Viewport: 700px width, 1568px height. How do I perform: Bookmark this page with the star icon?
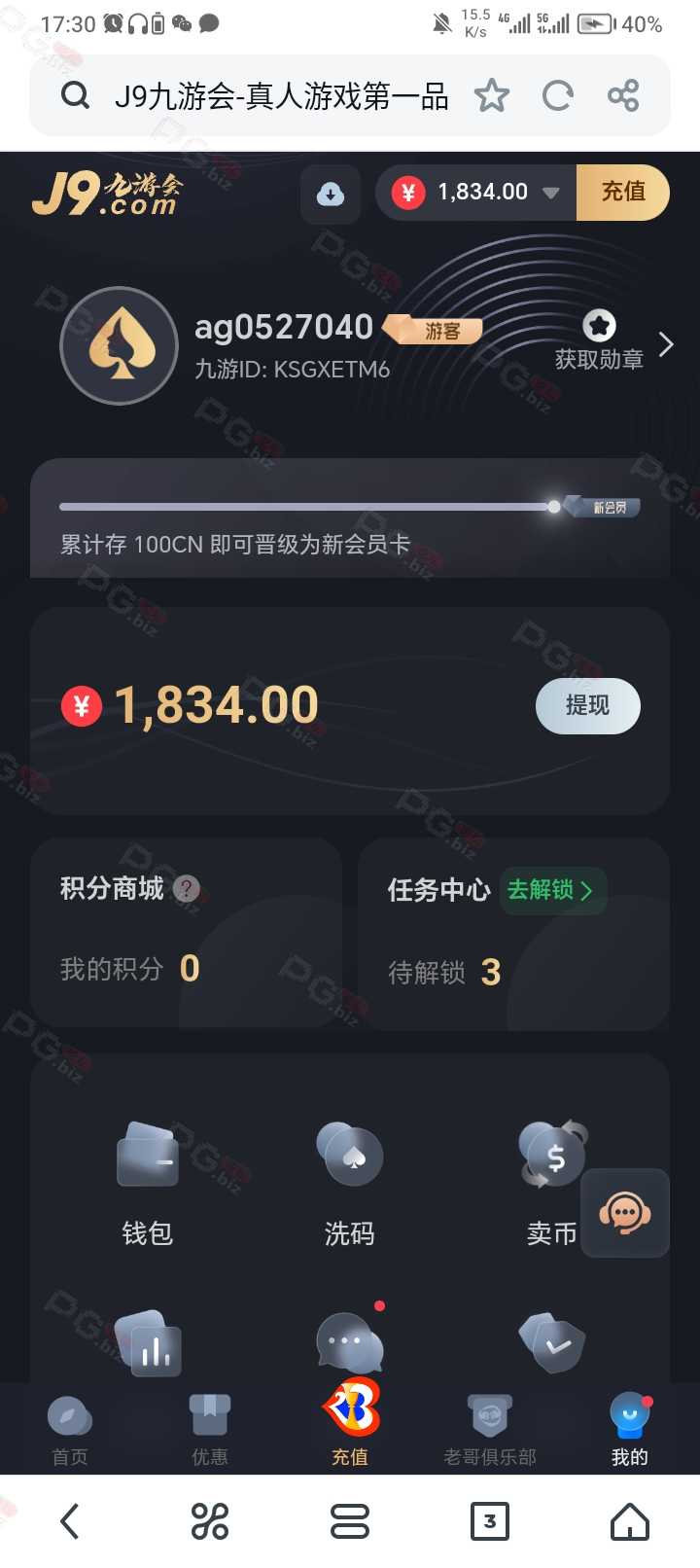click(x=491, y=95)
